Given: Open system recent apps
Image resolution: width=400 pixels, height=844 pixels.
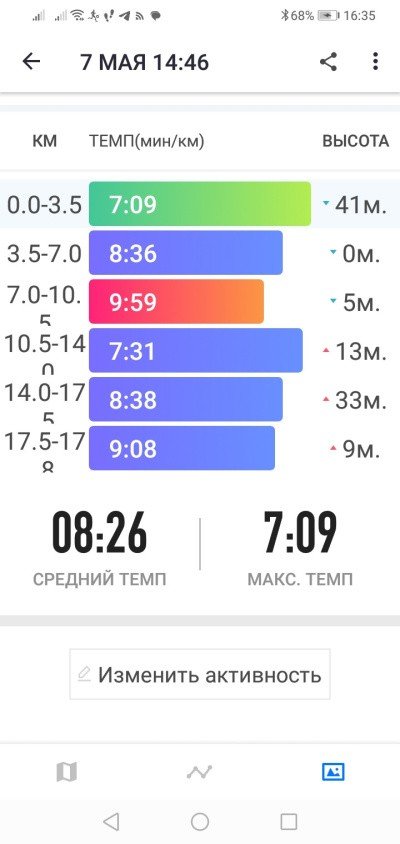Looking at the screenshot, I should pyautogui.click(x=289, y=821).
